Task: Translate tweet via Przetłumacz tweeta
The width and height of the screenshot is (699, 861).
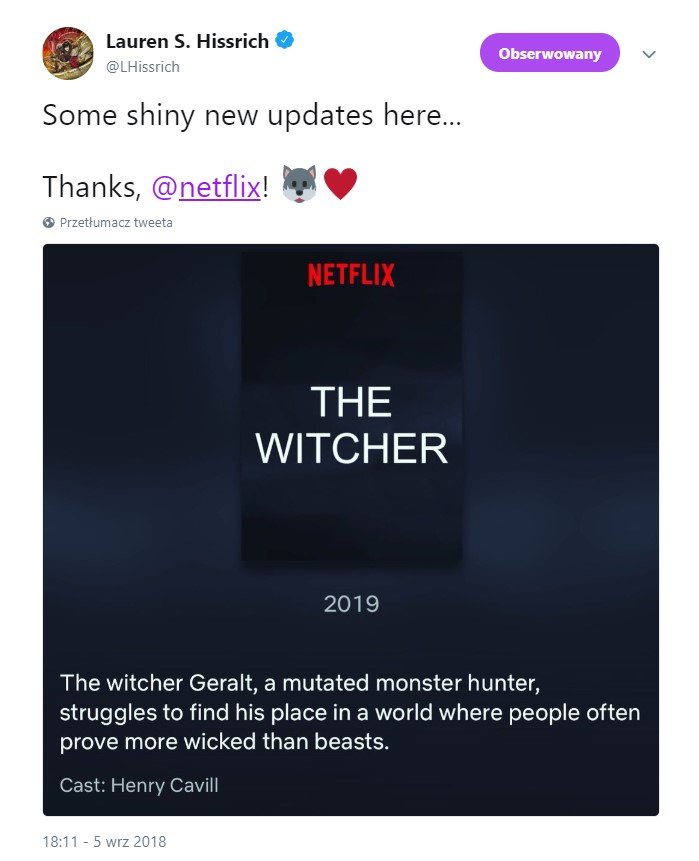Action: (x=115, y=223)
